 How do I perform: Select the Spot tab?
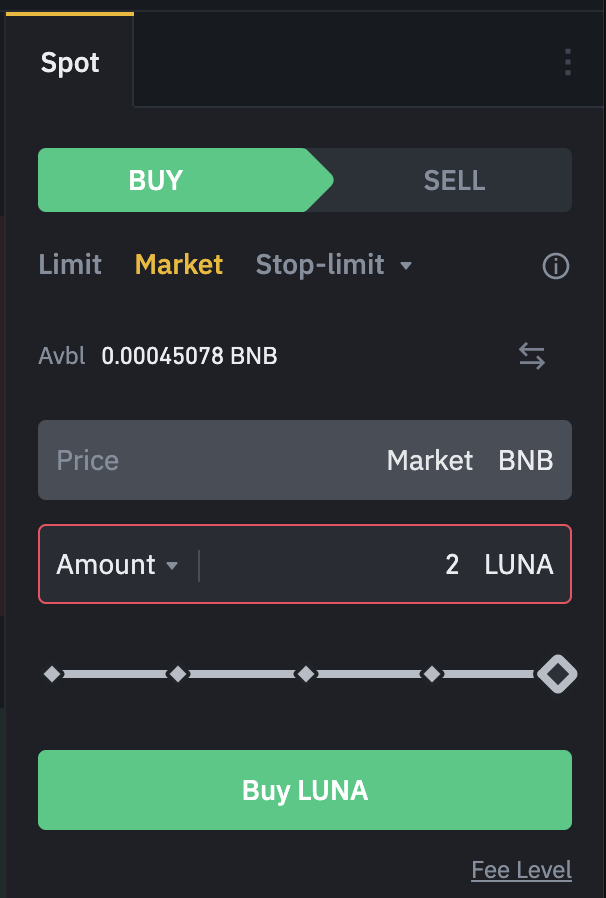click(70, 62)
